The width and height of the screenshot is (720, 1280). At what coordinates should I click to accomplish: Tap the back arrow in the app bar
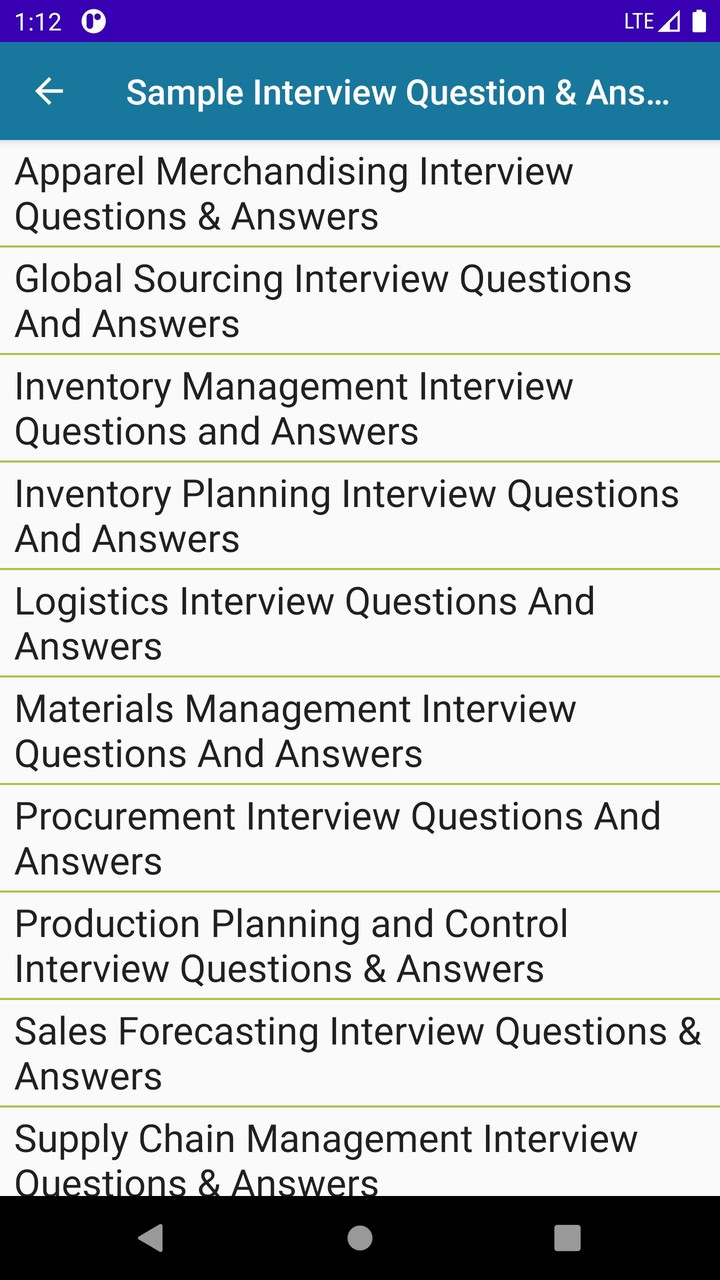coord(49,91)
